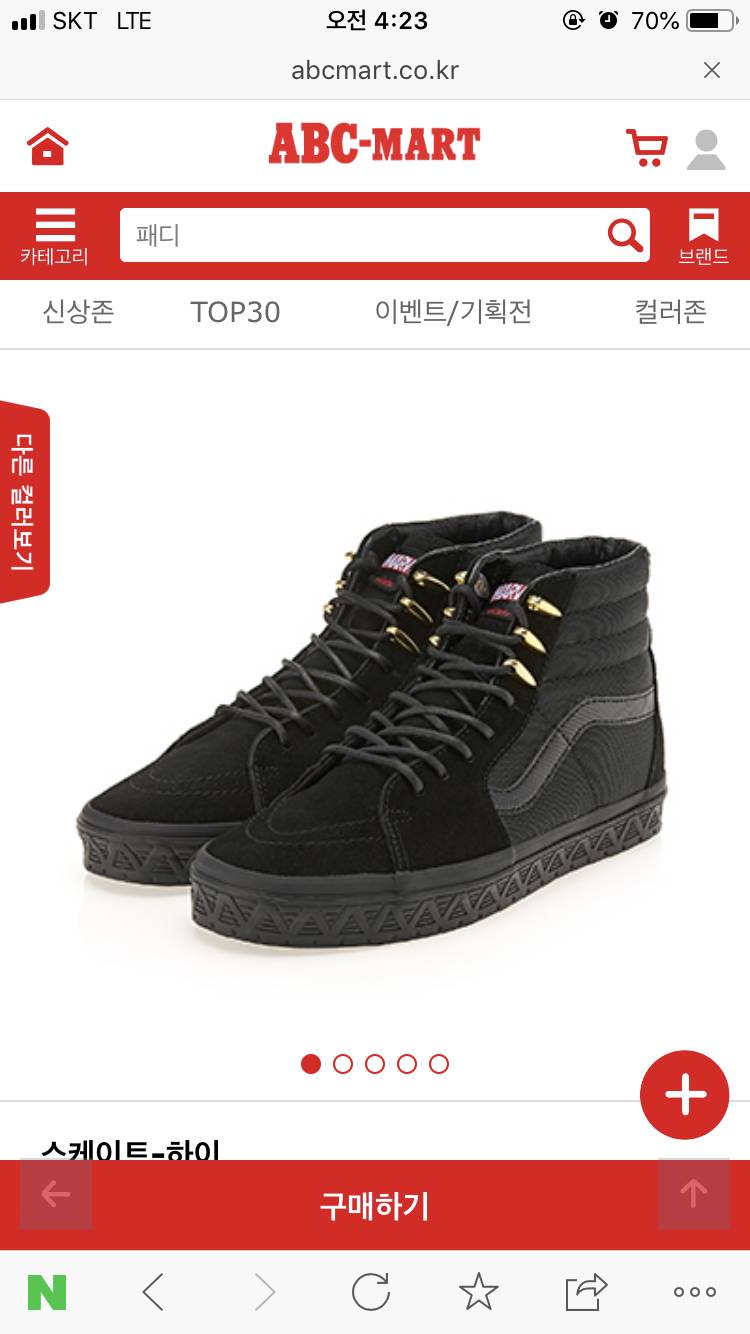
Task: Open the shopping cart
Action: coord(647,148)
